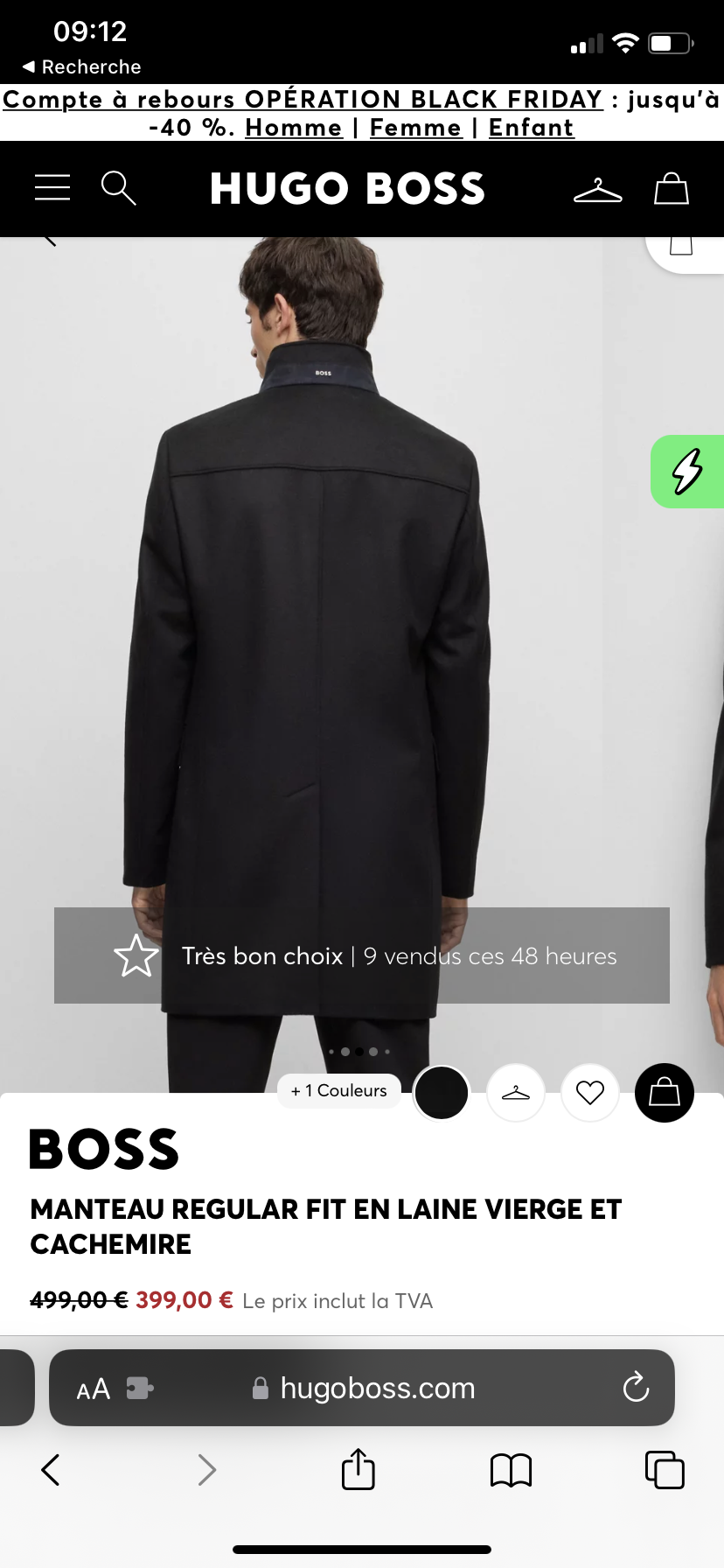Open the hamburger menu
724x1568 pixels.
(x=52, y=187)
